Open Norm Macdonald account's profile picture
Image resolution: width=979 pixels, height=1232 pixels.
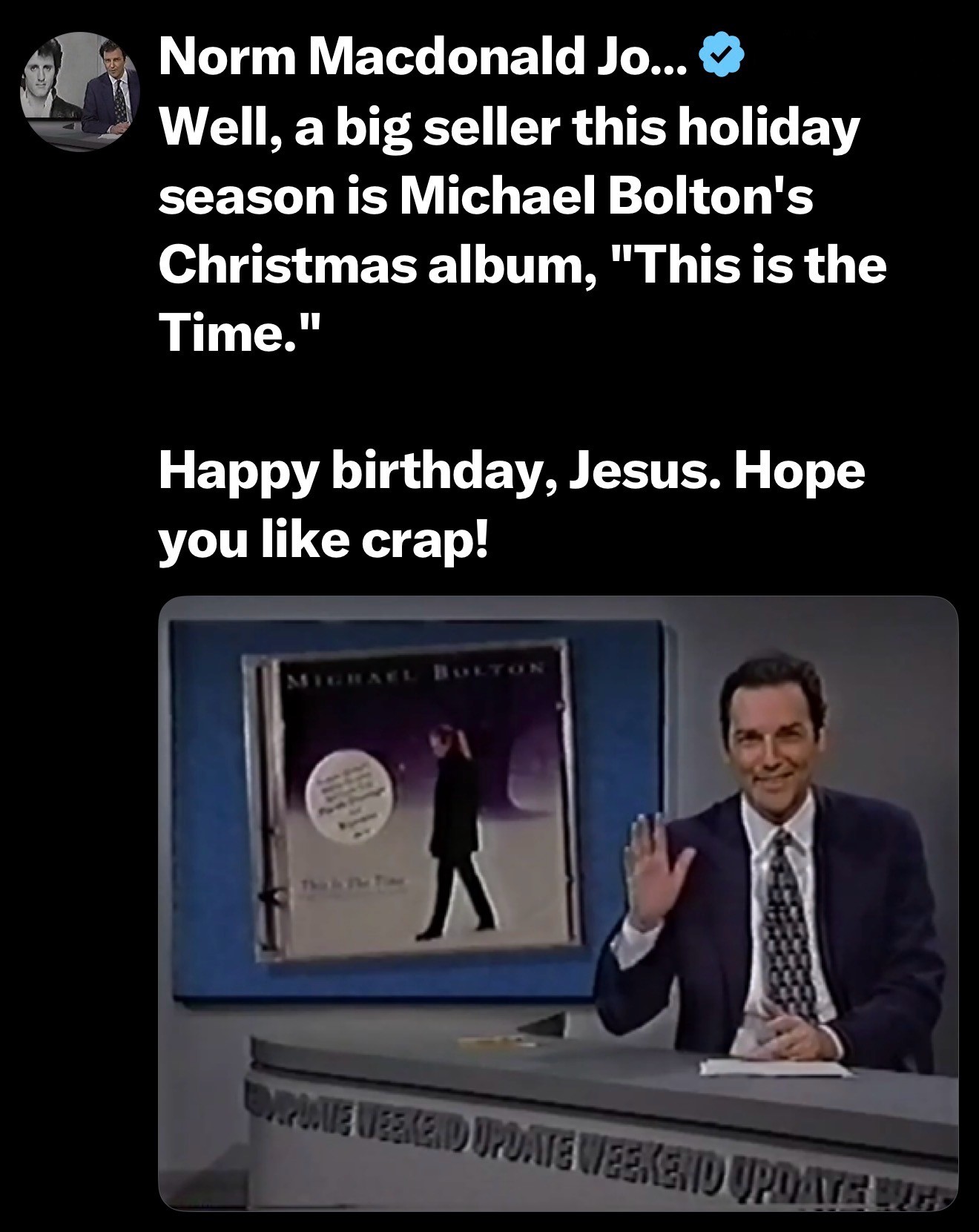point(79,91)
